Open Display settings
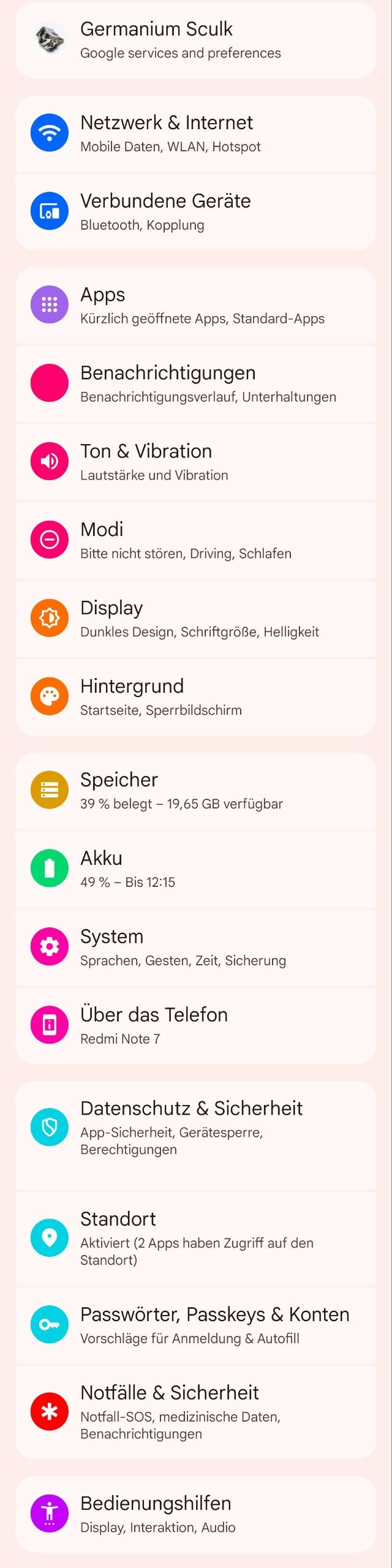Viewport: 392px width, 1568px height. click(195, 619)
